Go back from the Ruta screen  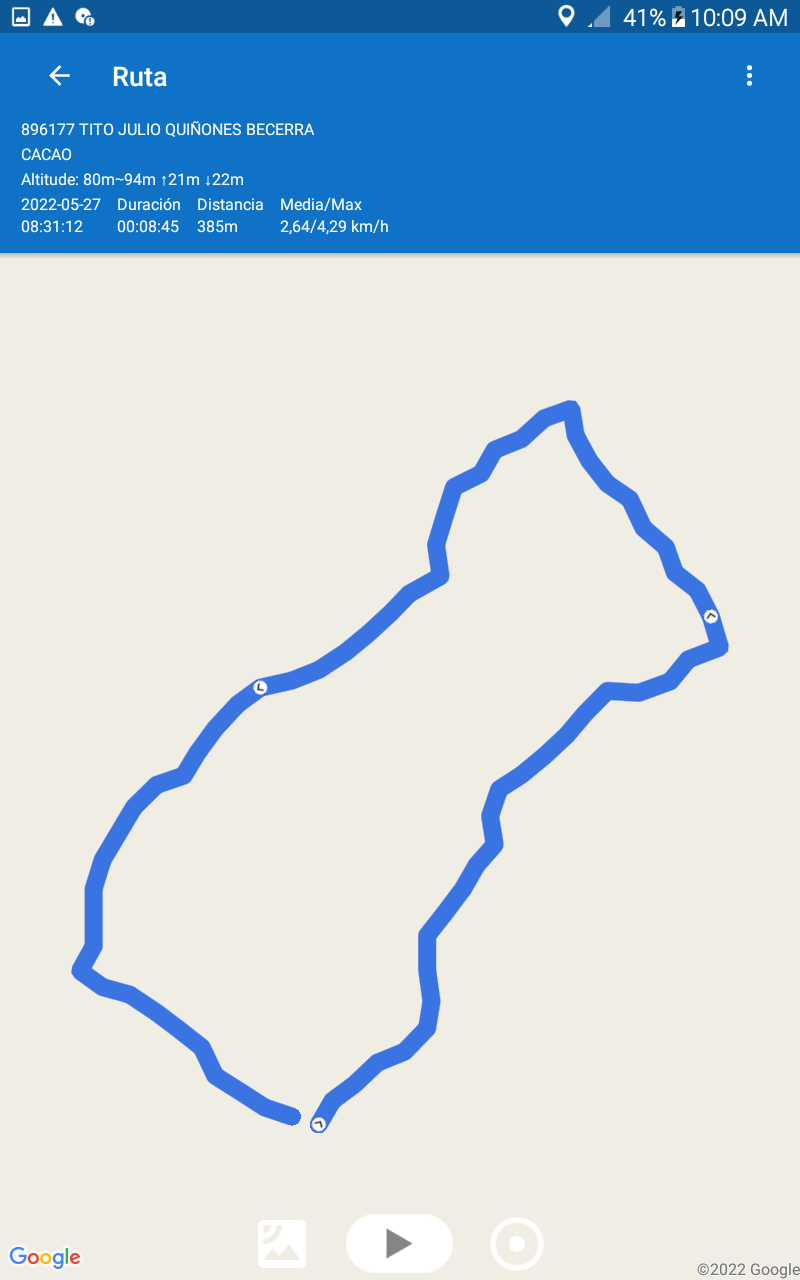pyautogui.click(x=60, y=76)
